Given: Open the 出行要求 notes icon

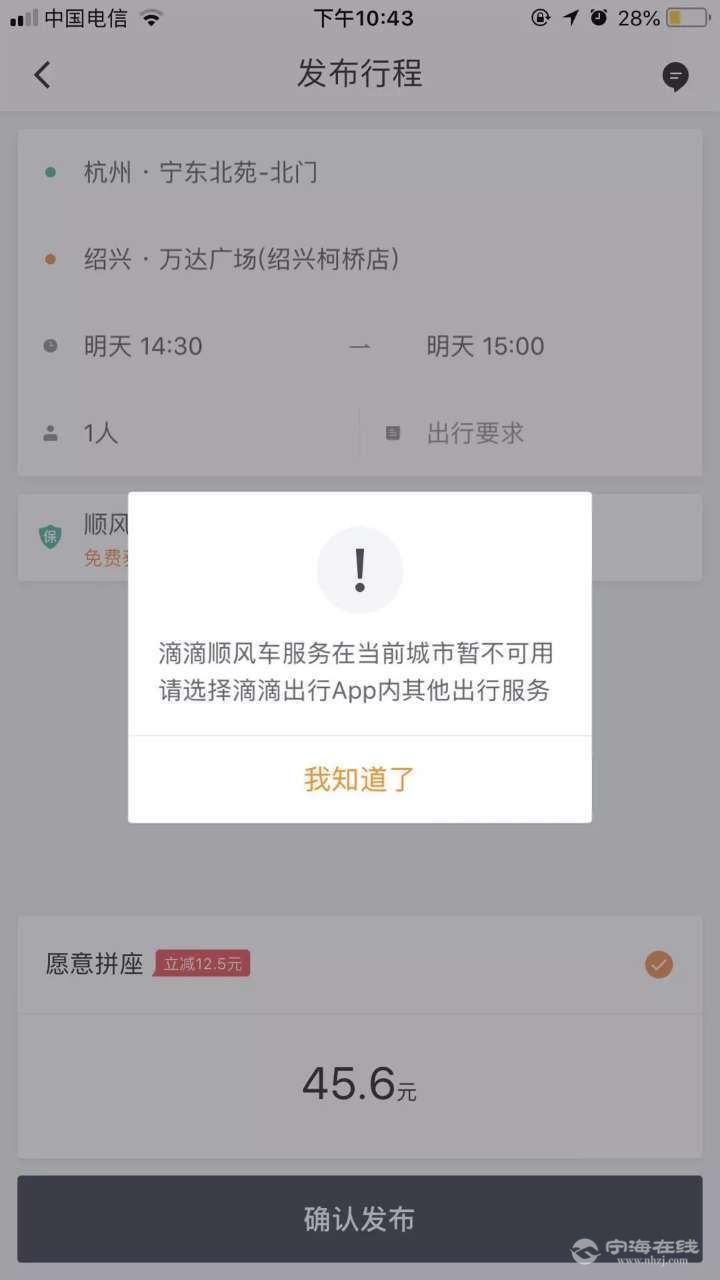Looking at the screenshot, I should (x=391, y=433).
